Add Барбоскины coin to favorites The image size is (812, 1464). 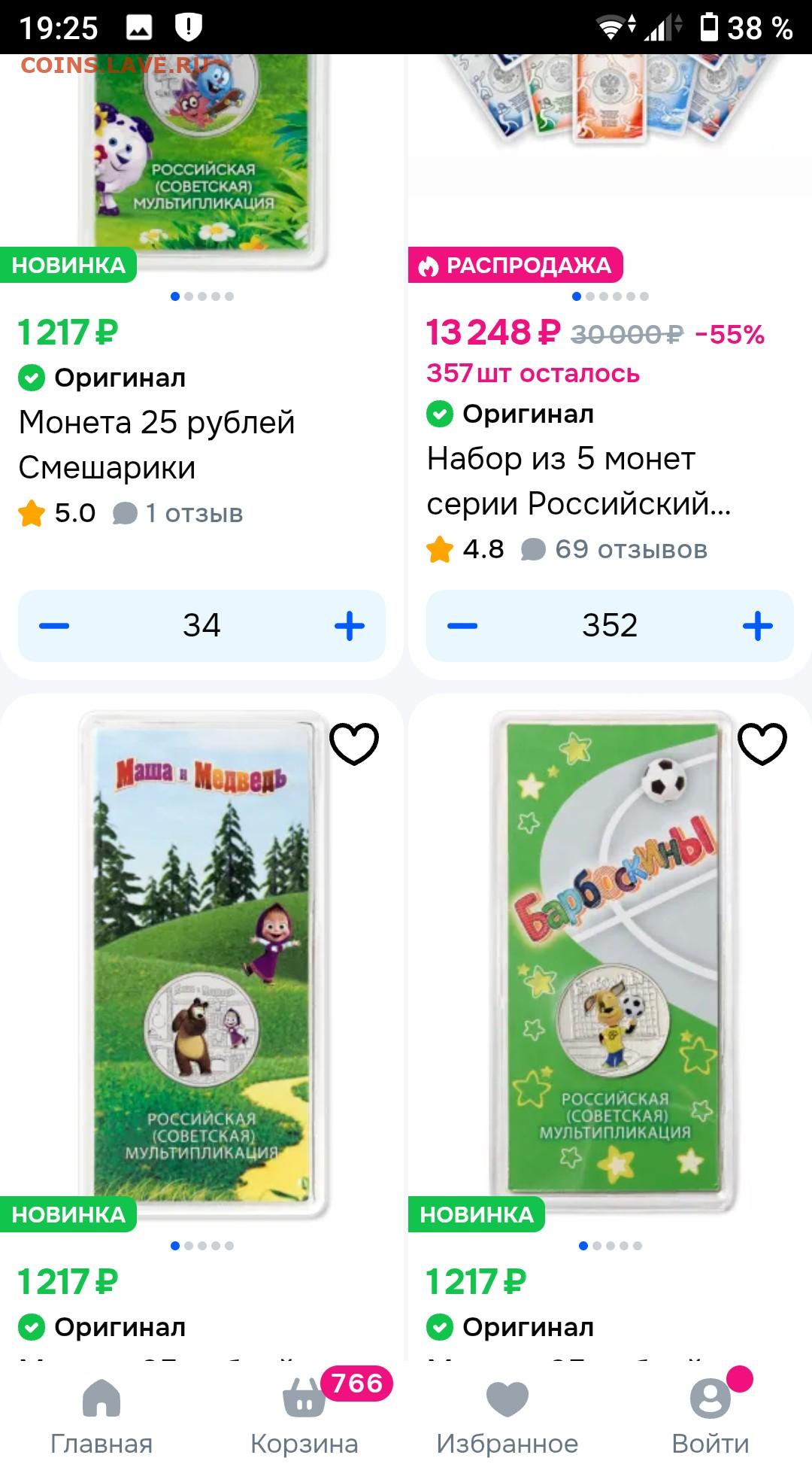(x=762, y=744)
